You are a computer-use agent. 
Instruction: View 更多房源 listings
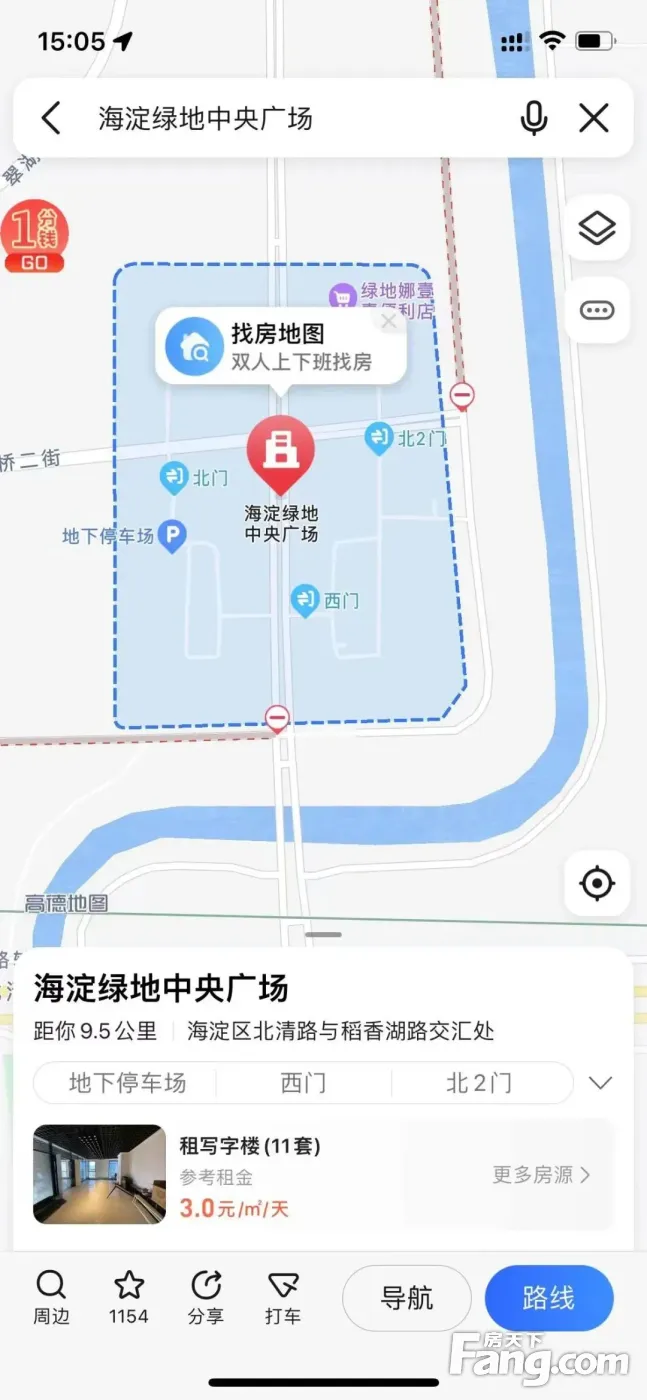click(541, 1175)
